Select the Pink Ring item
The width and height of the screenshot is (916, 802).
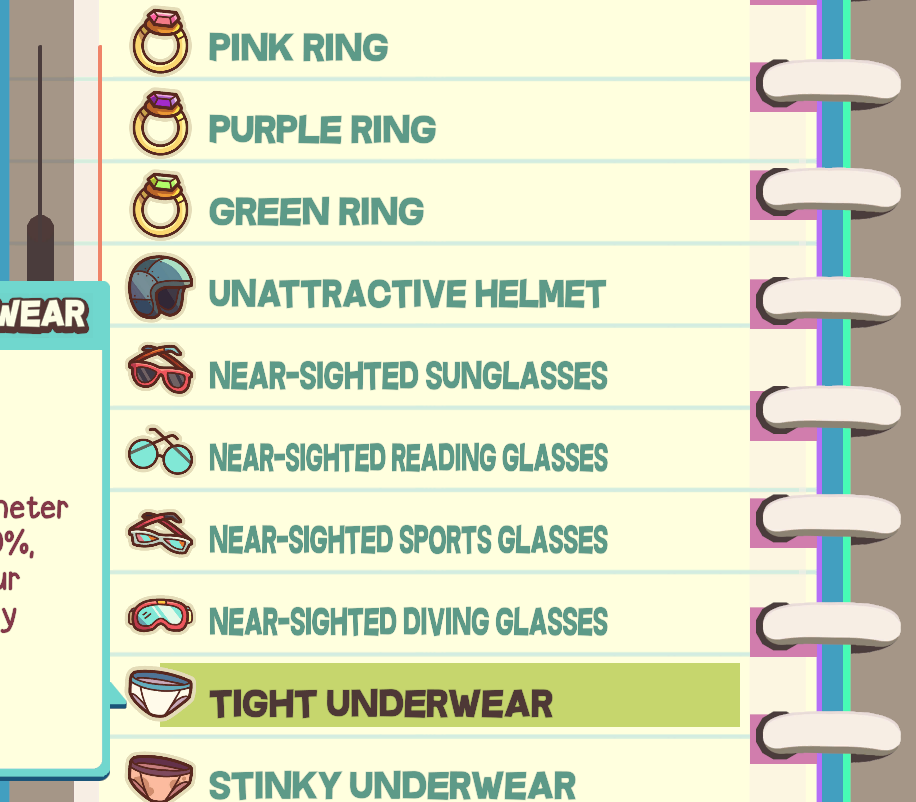298,47
